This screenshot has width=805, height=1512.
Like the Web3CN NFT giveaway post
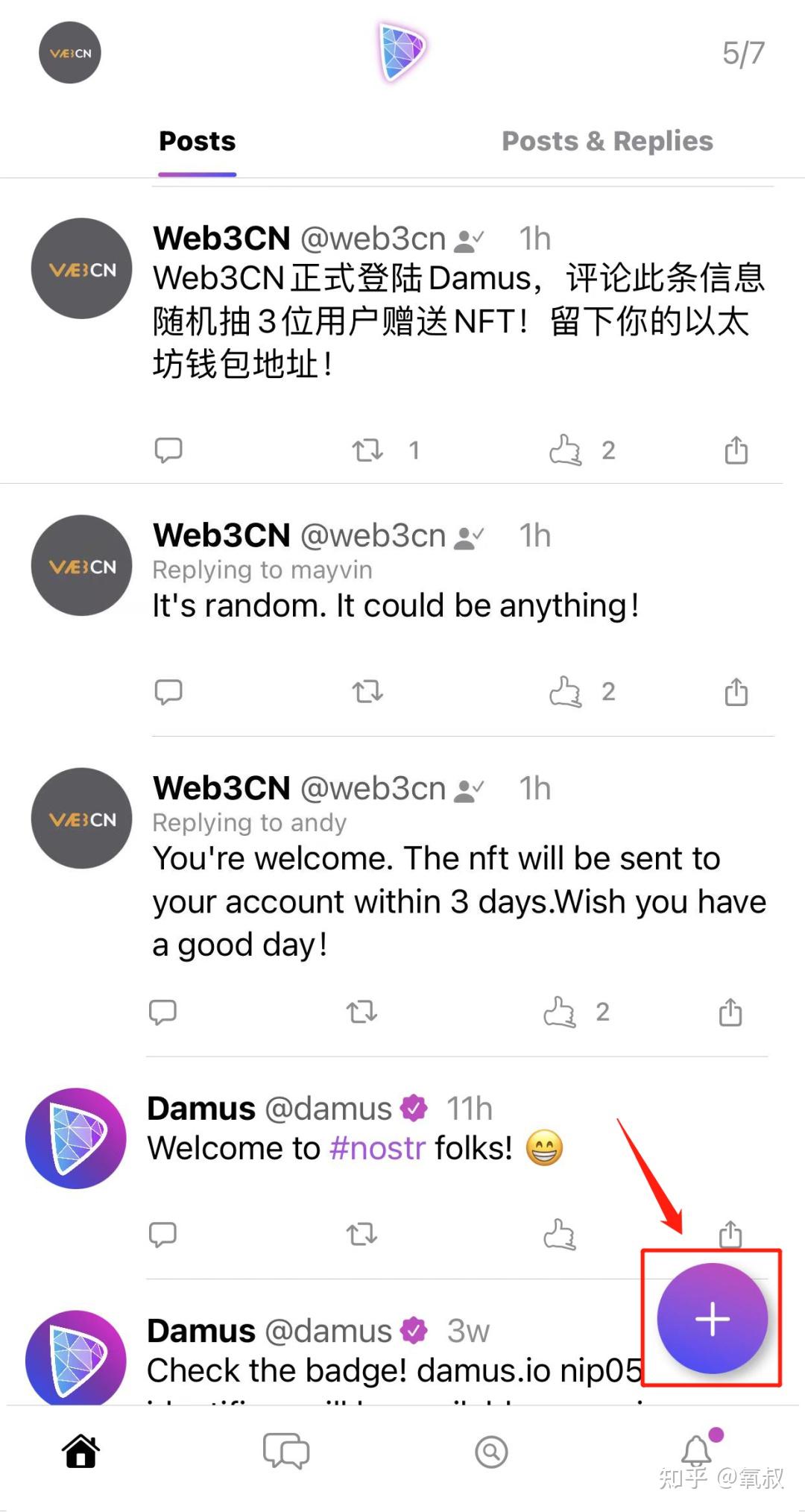pos(565,450)
